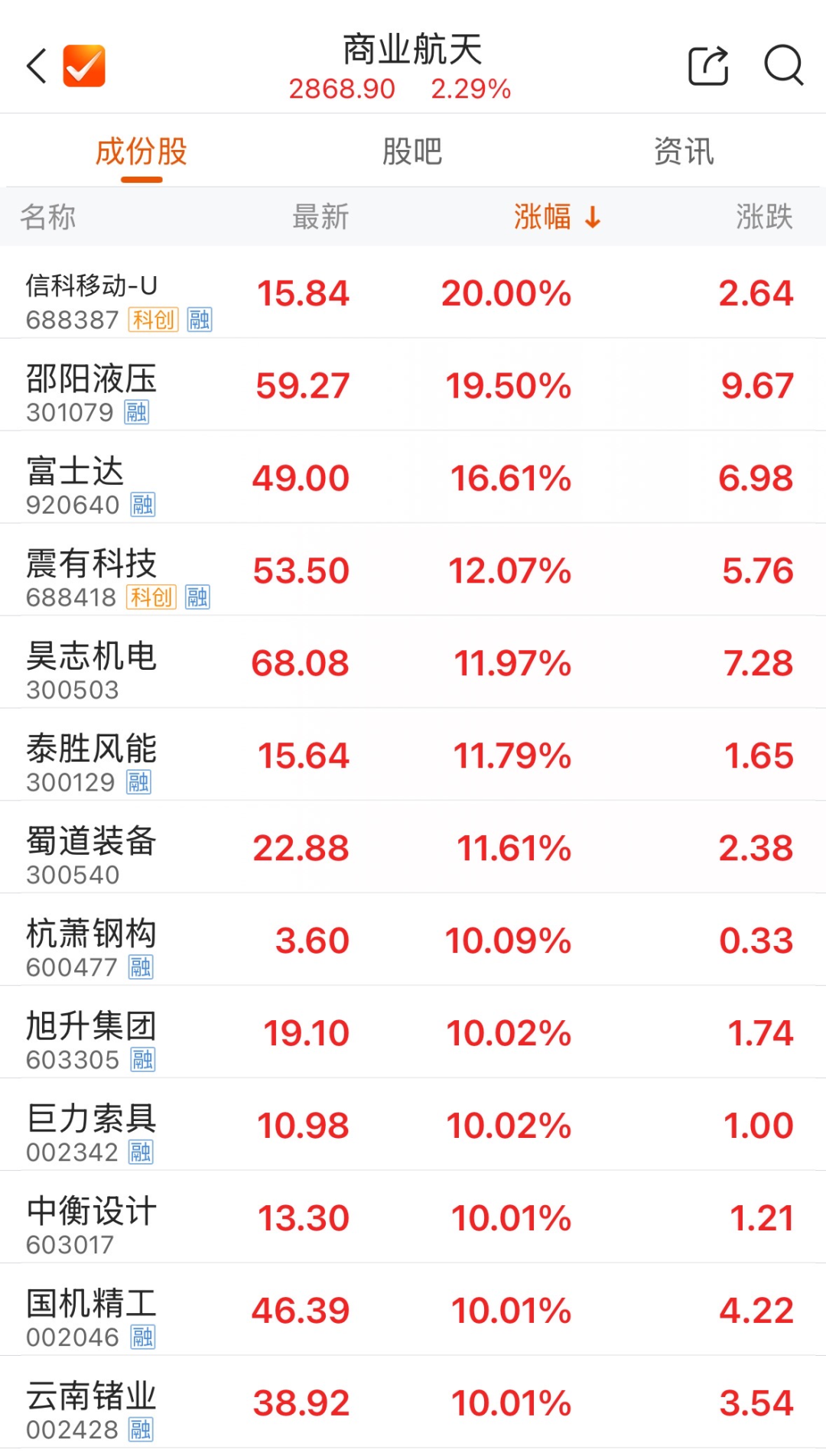Screen dimensions: 826x1456
Task: Tap the orange checkmark icon beside back arrow
Action: tap(84, 65)
